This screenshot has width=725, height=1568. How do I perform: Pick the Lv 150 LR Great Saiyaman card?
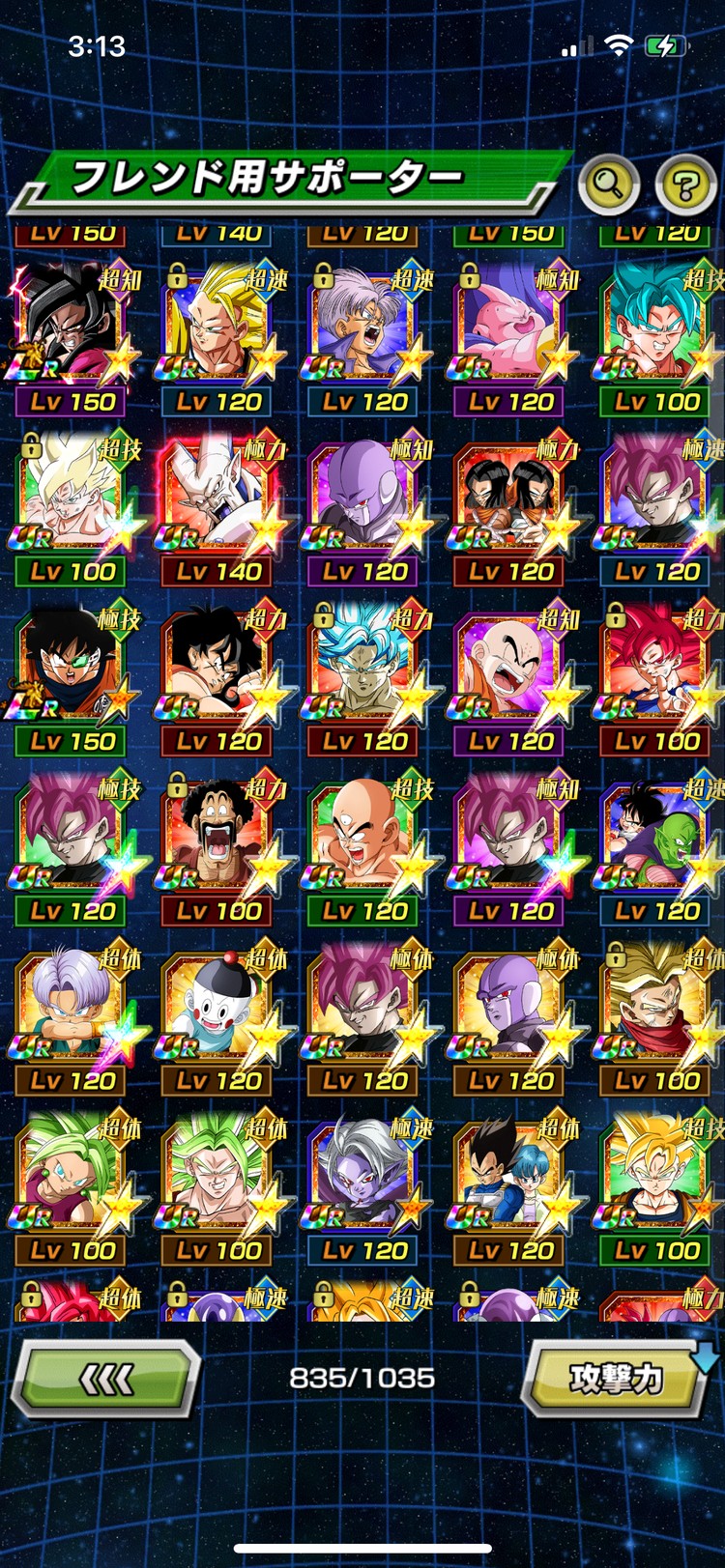(x=72, y=672)
